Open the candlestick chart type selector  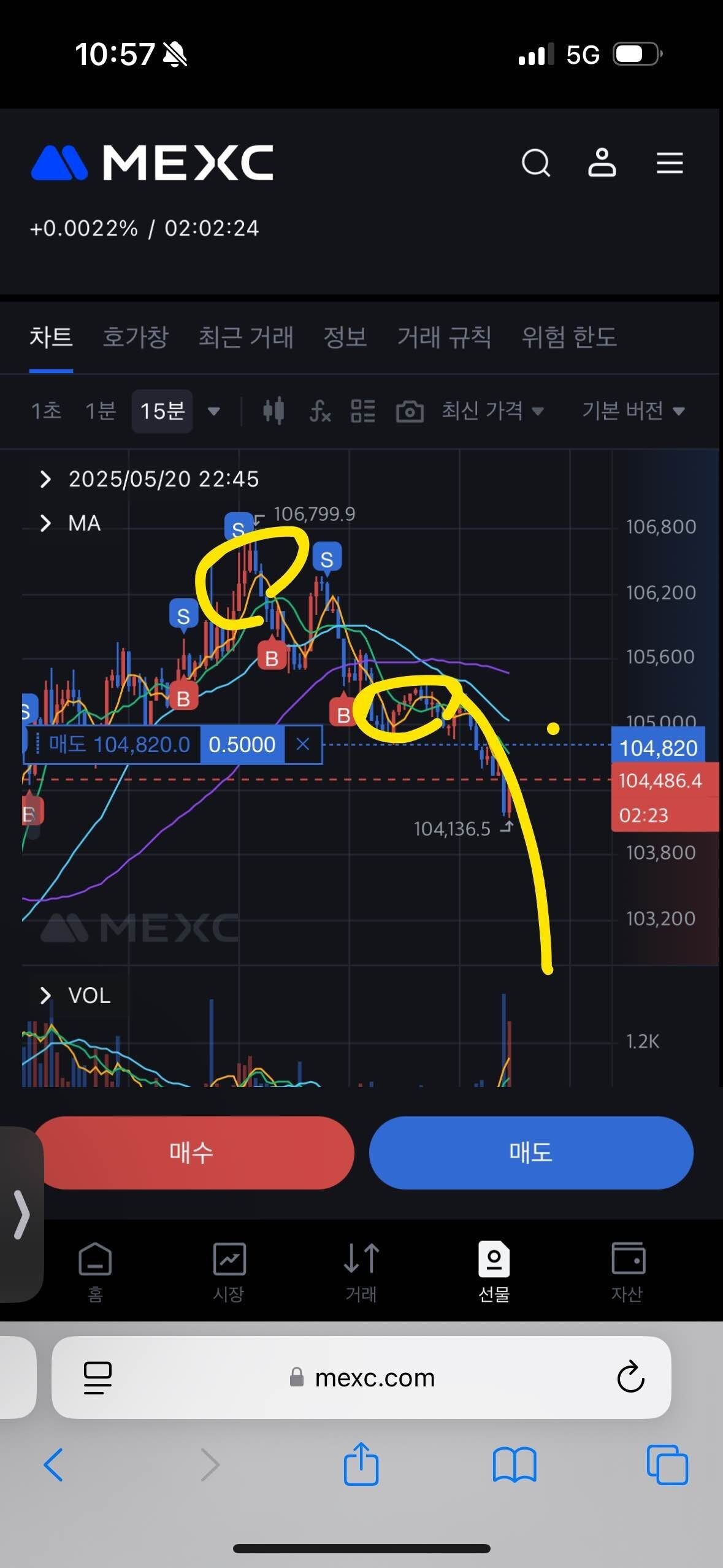point(274,411)
